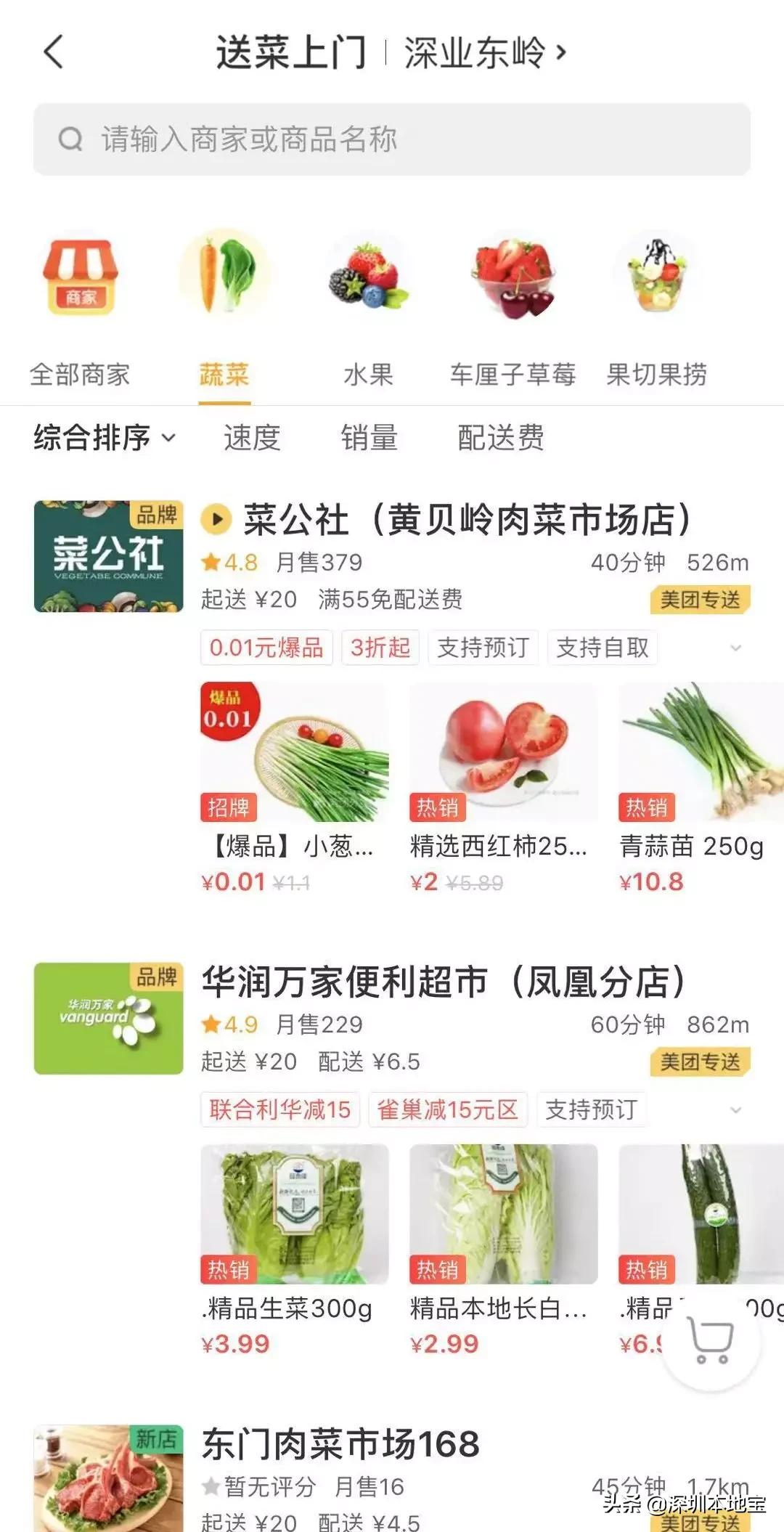Tap the play icon beside 菜公社 store name

[x=213, y=517]
